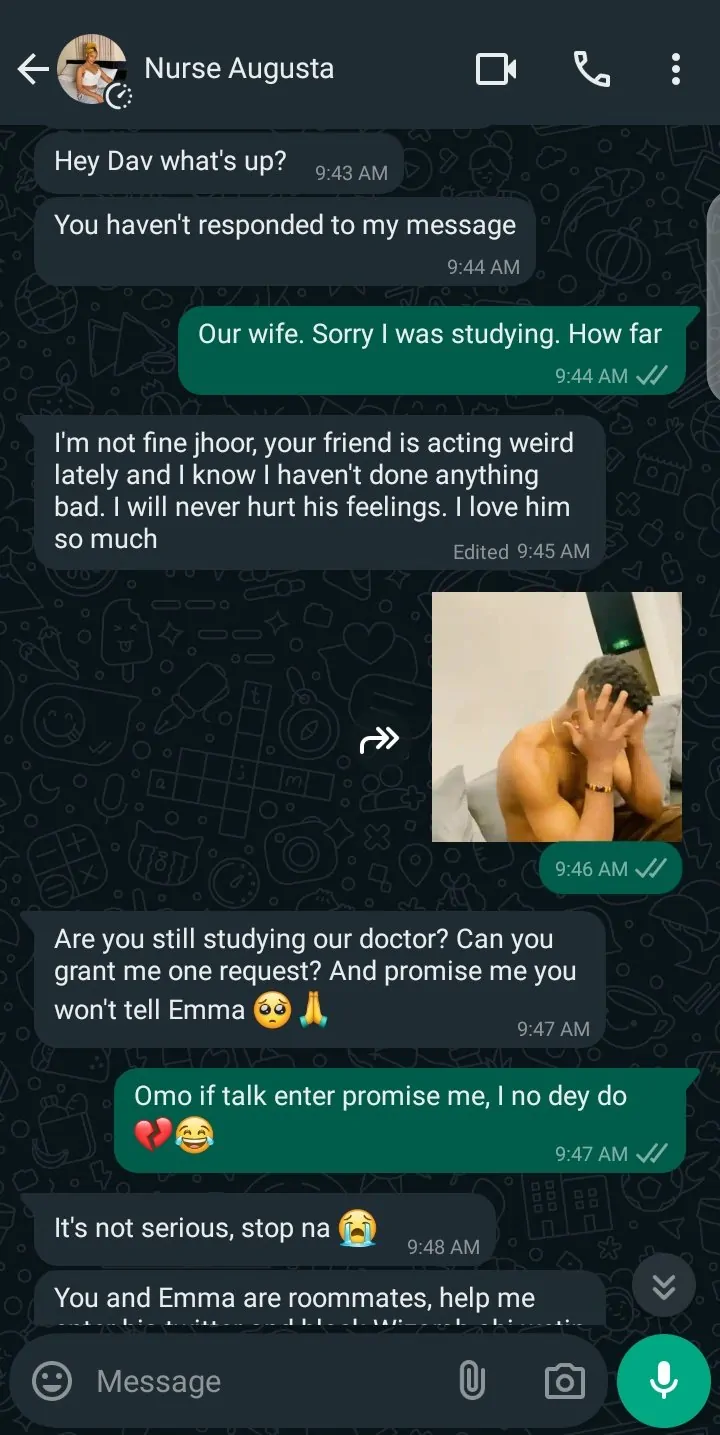
Task: Open Nurse Augusta's contact info
Action: [239, 69]
